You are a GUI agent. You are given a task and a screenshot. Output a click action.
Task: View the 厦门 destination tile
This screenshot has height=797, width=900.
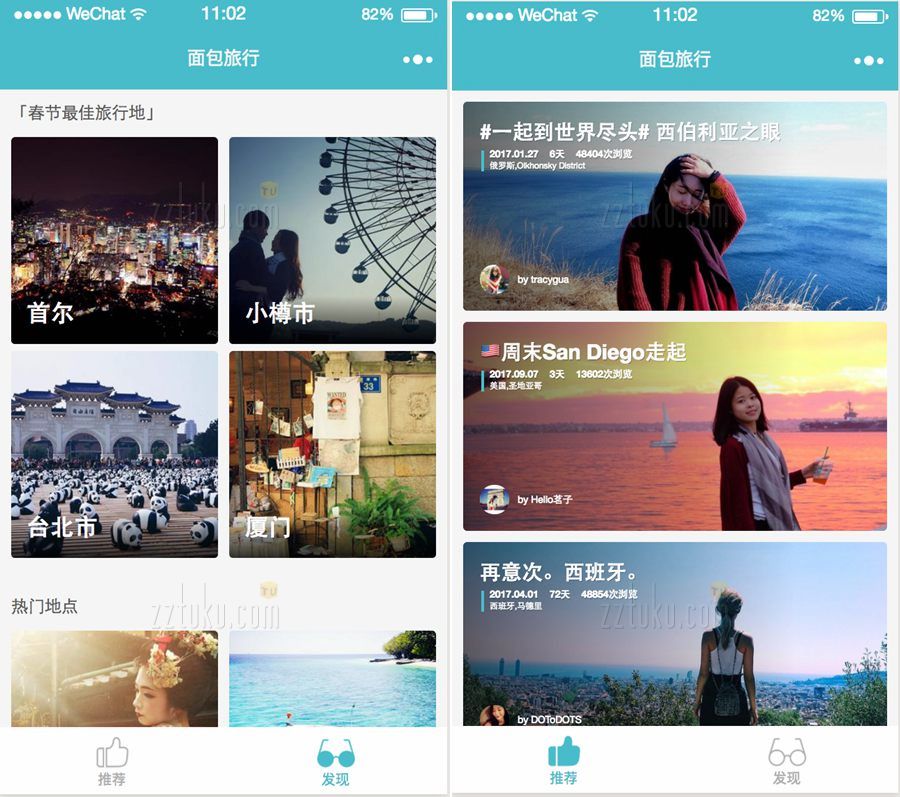[332, 454]
